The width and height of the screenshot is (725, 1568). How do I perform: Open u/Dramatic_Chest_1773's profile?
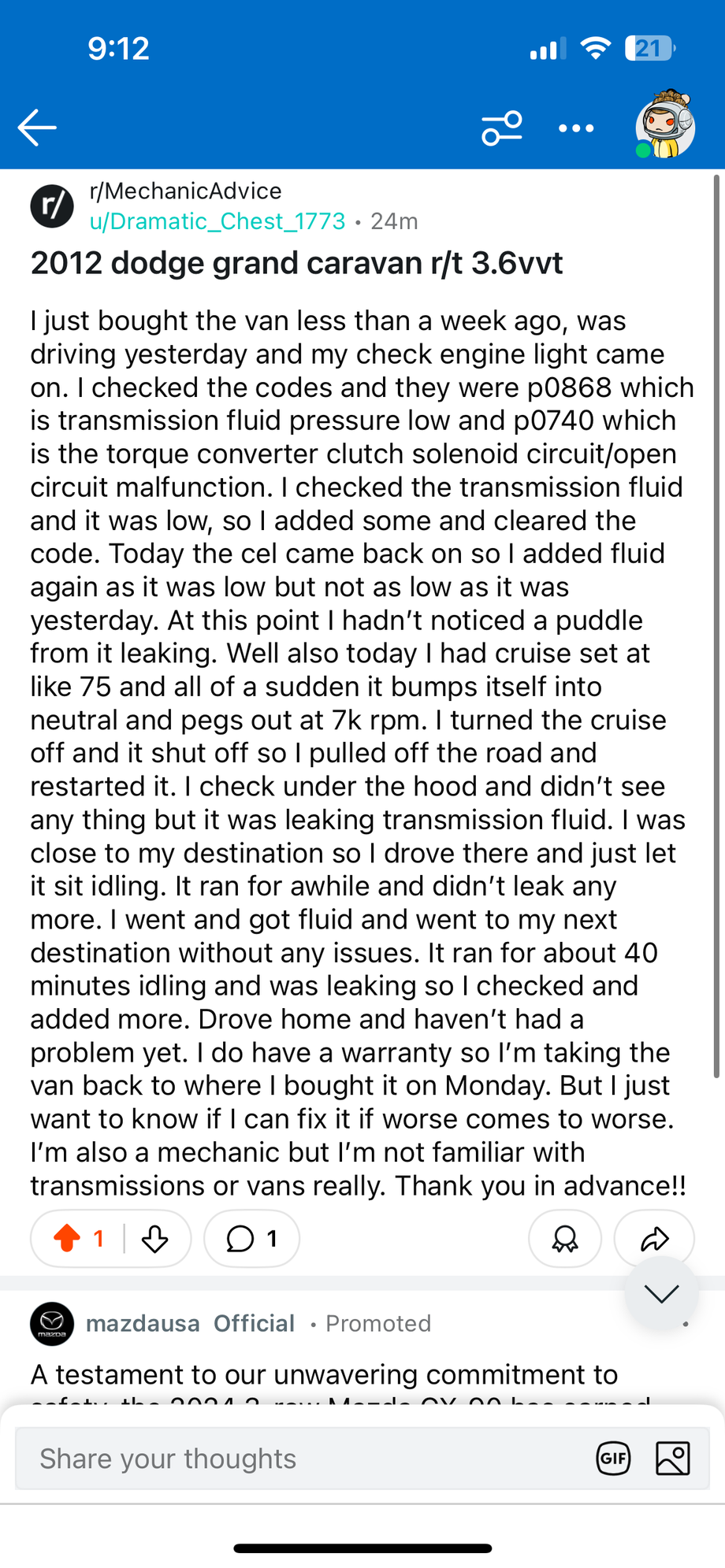[x=217, y=221]
